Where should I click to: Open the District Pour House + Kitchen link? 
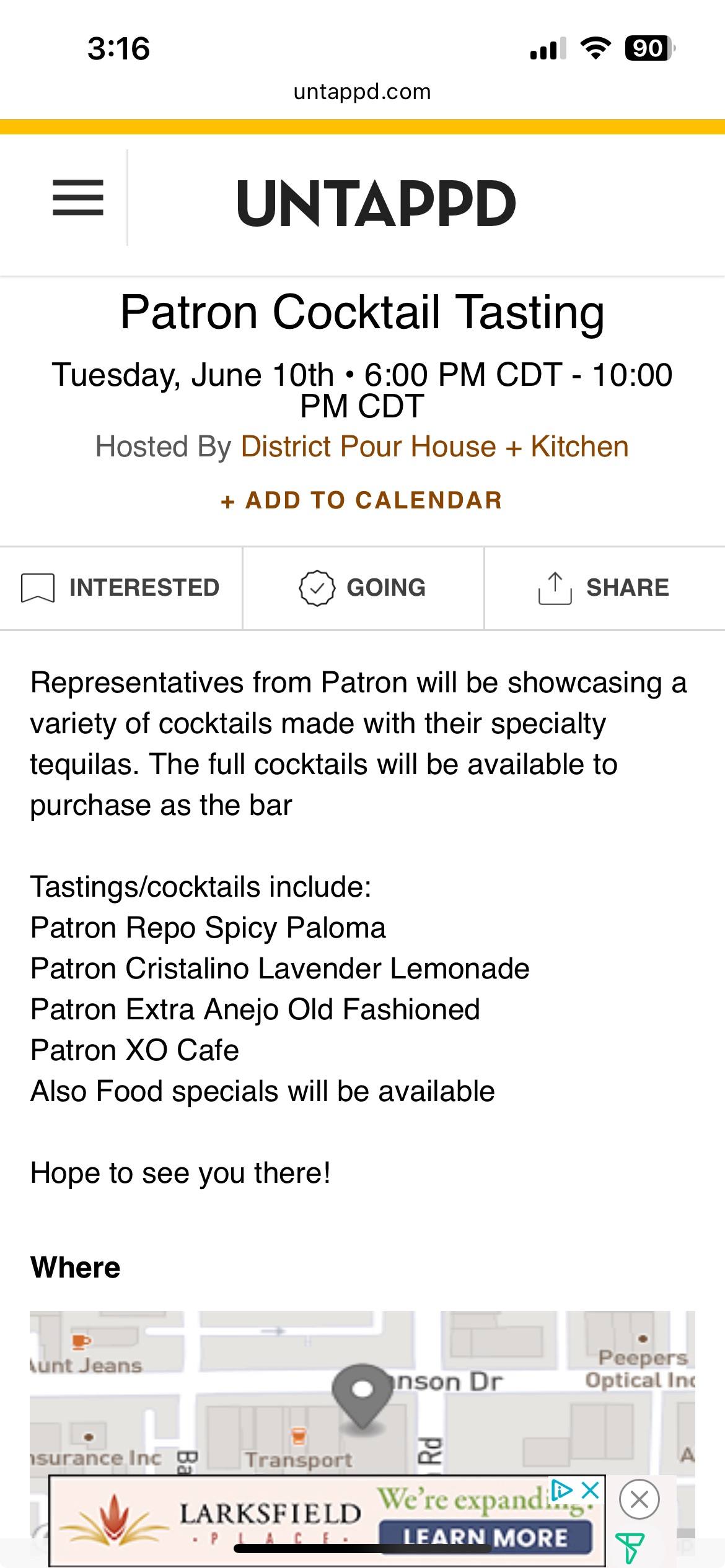click(x=434, y=446)
